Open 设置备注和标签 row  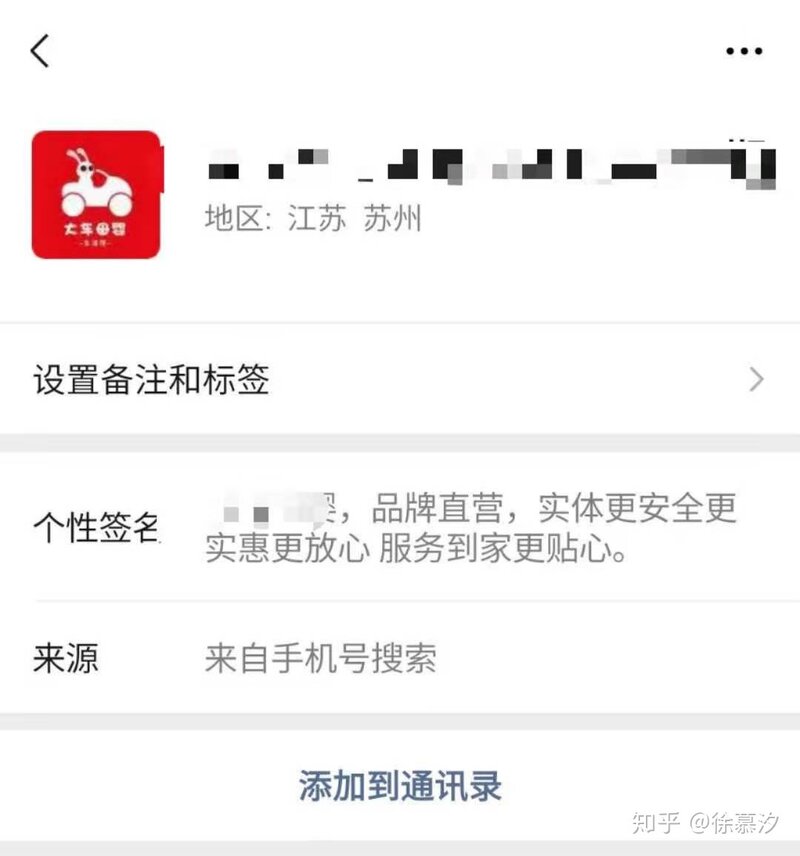[x=400, y=380]
